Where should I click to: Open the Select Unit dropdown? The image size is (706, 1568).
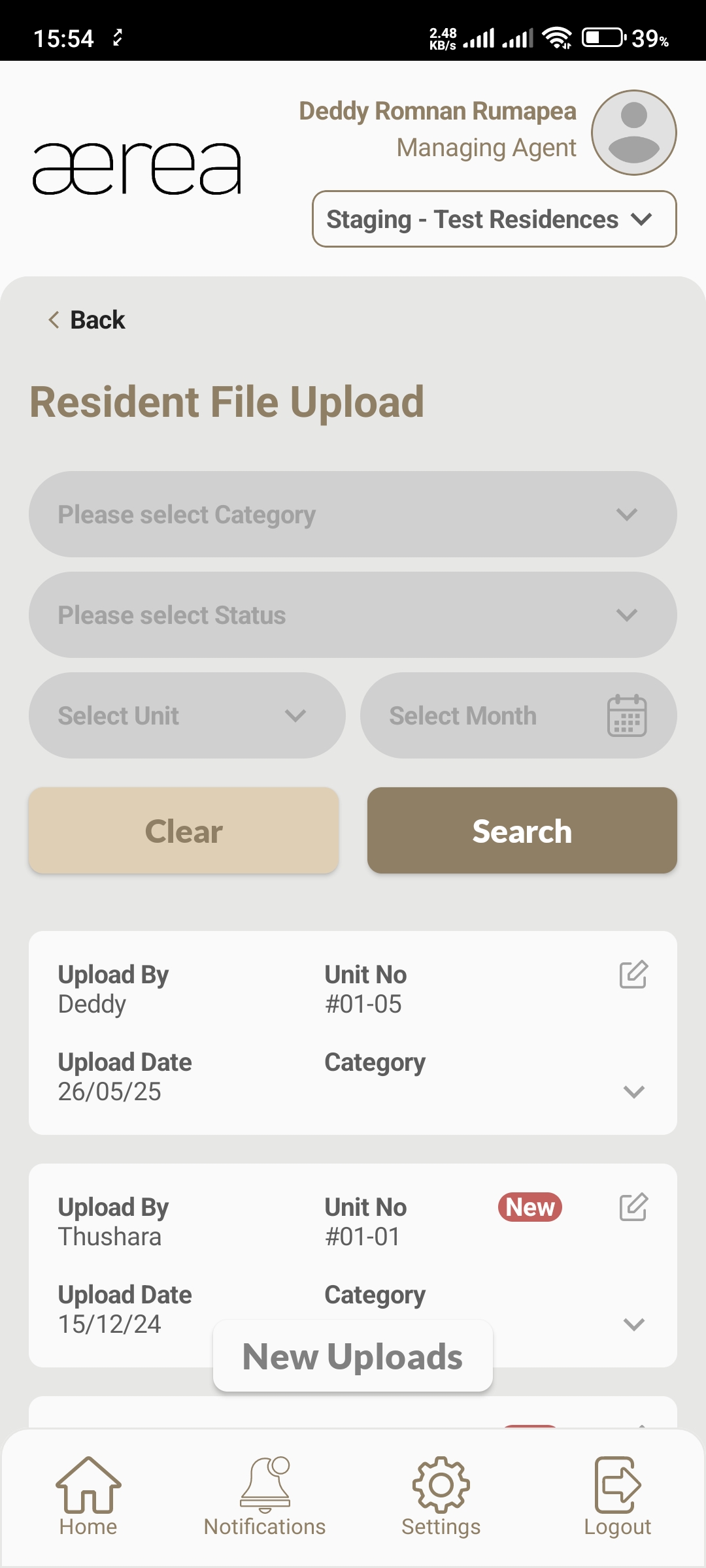point(187,716)
